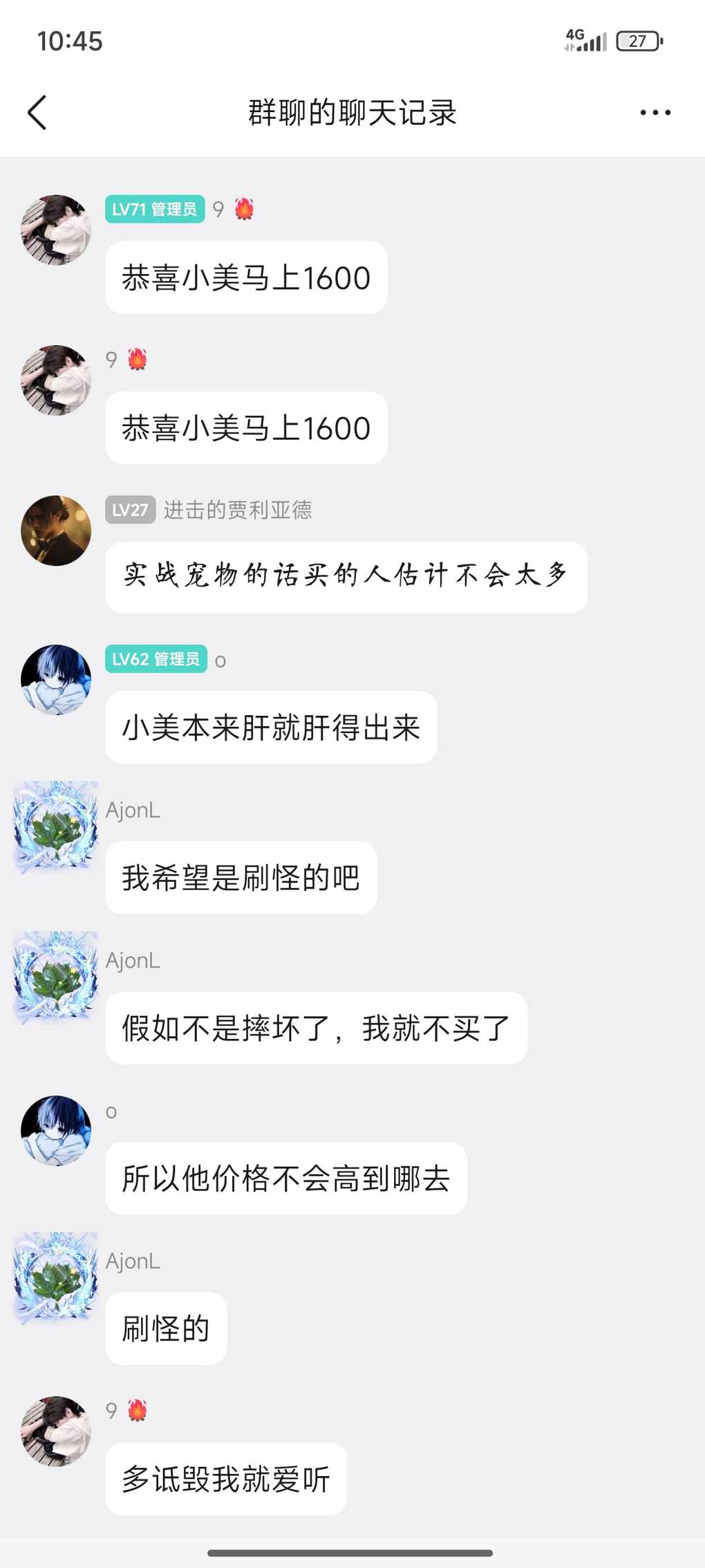Screen dimensions: 705x1568
Task: Open AjonL's avatar beside 我希望是刷怪的吧
Action: point(56,828)
